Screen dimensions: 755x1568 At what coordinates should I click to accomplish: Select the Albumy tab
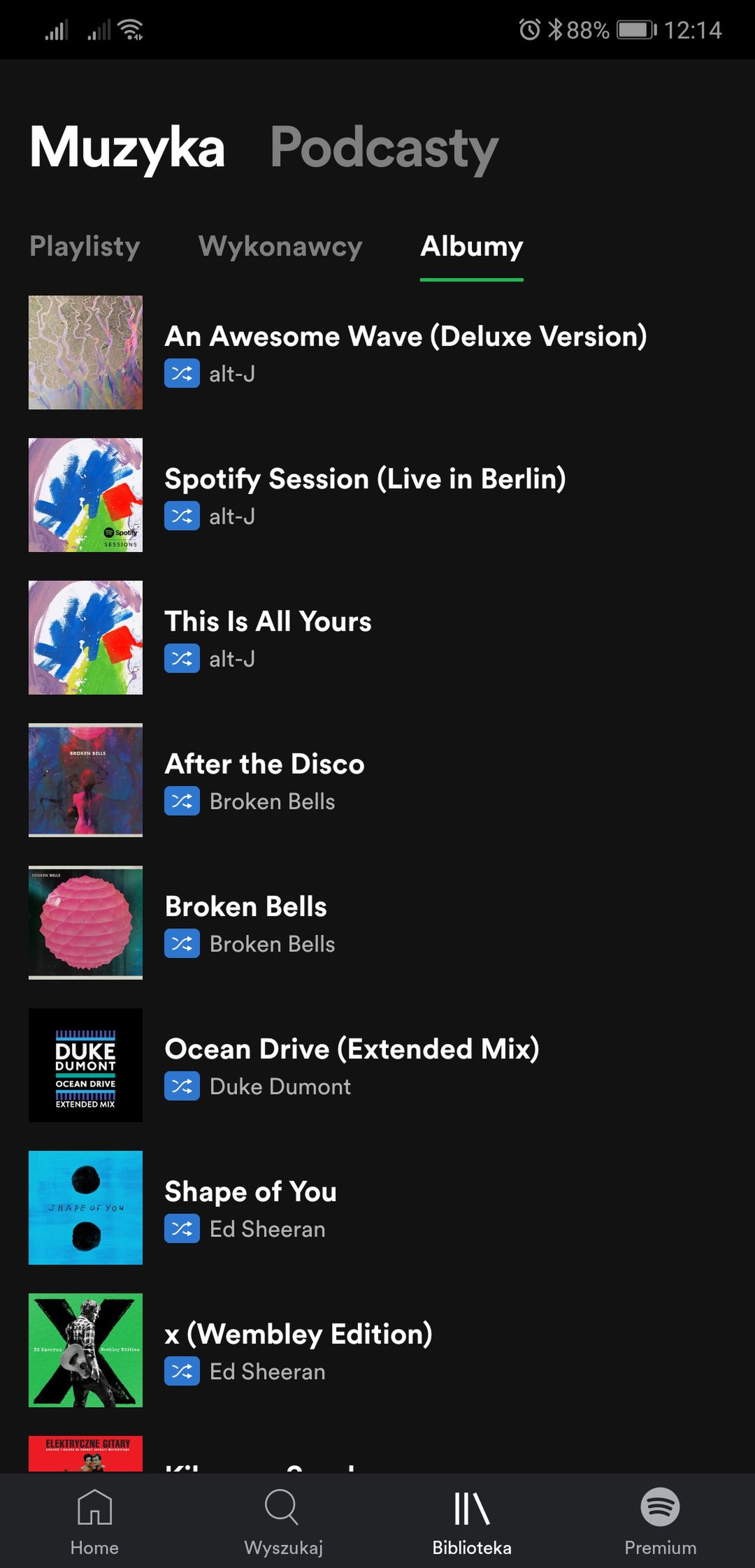click(472, 247)
